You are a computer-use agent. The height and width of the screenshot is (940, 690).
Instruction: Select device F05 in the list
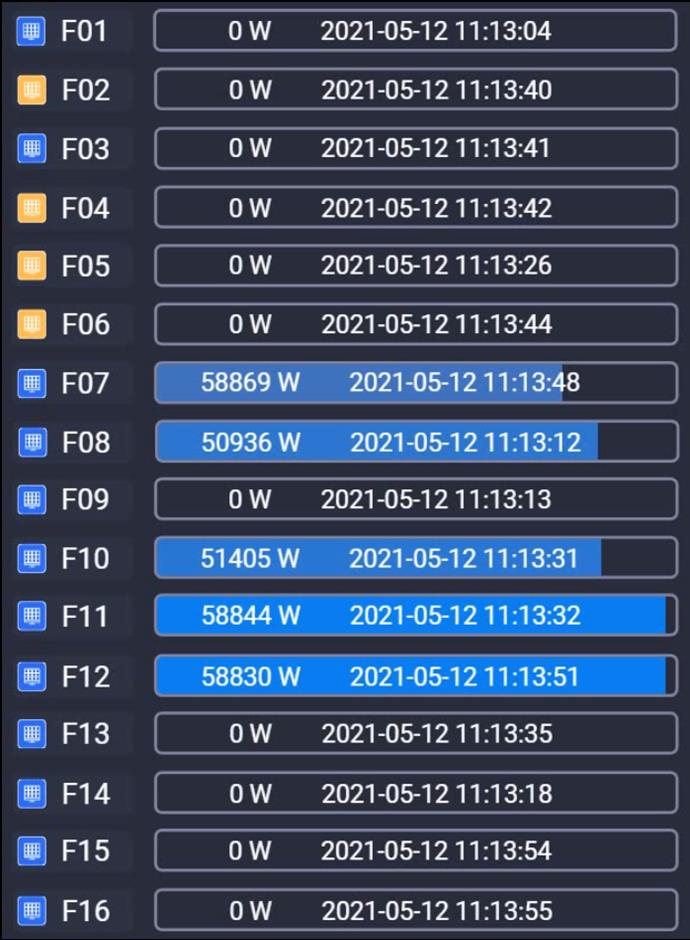point(415,266)
